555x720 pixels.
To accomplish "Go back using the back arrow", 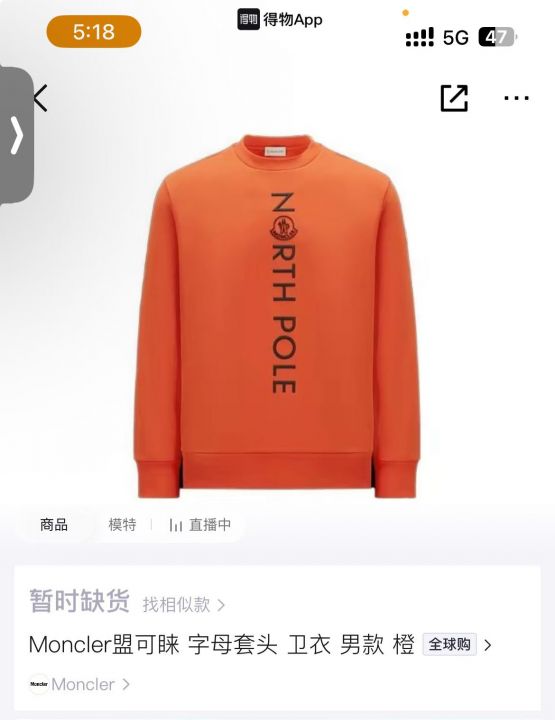I will tap(41, 97).
